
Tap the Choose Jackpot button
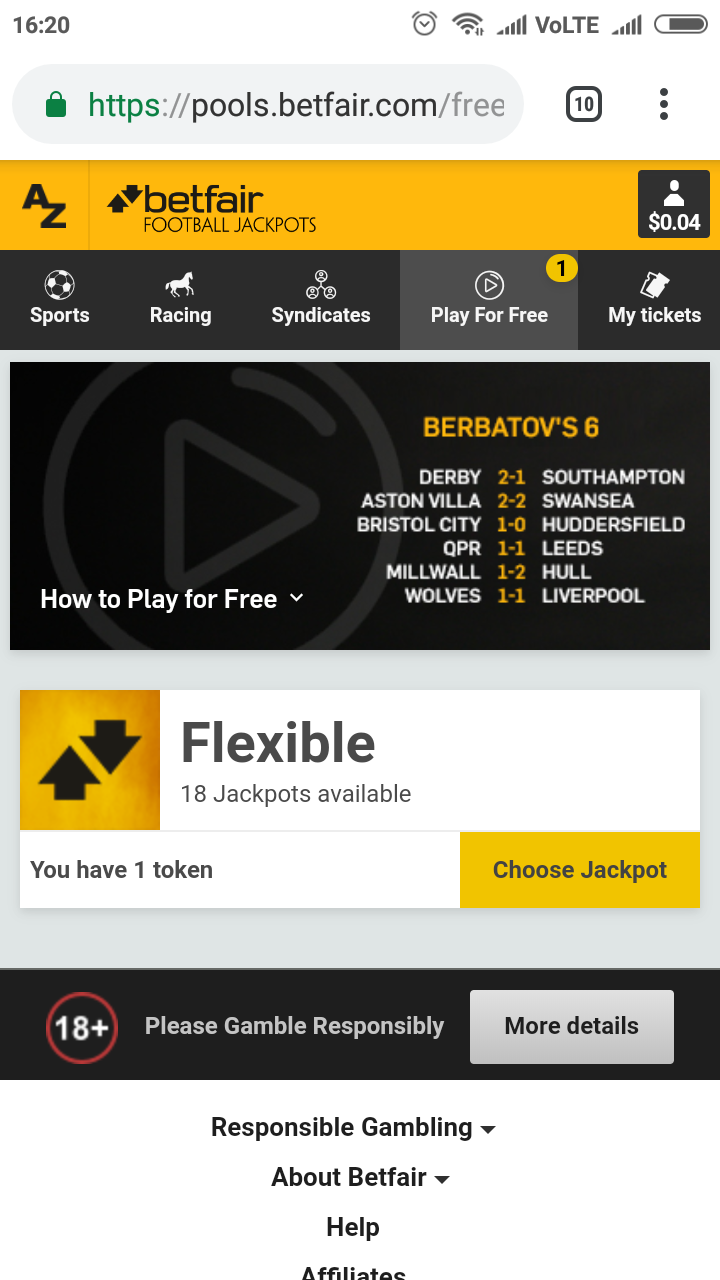[x=579, y=870]
